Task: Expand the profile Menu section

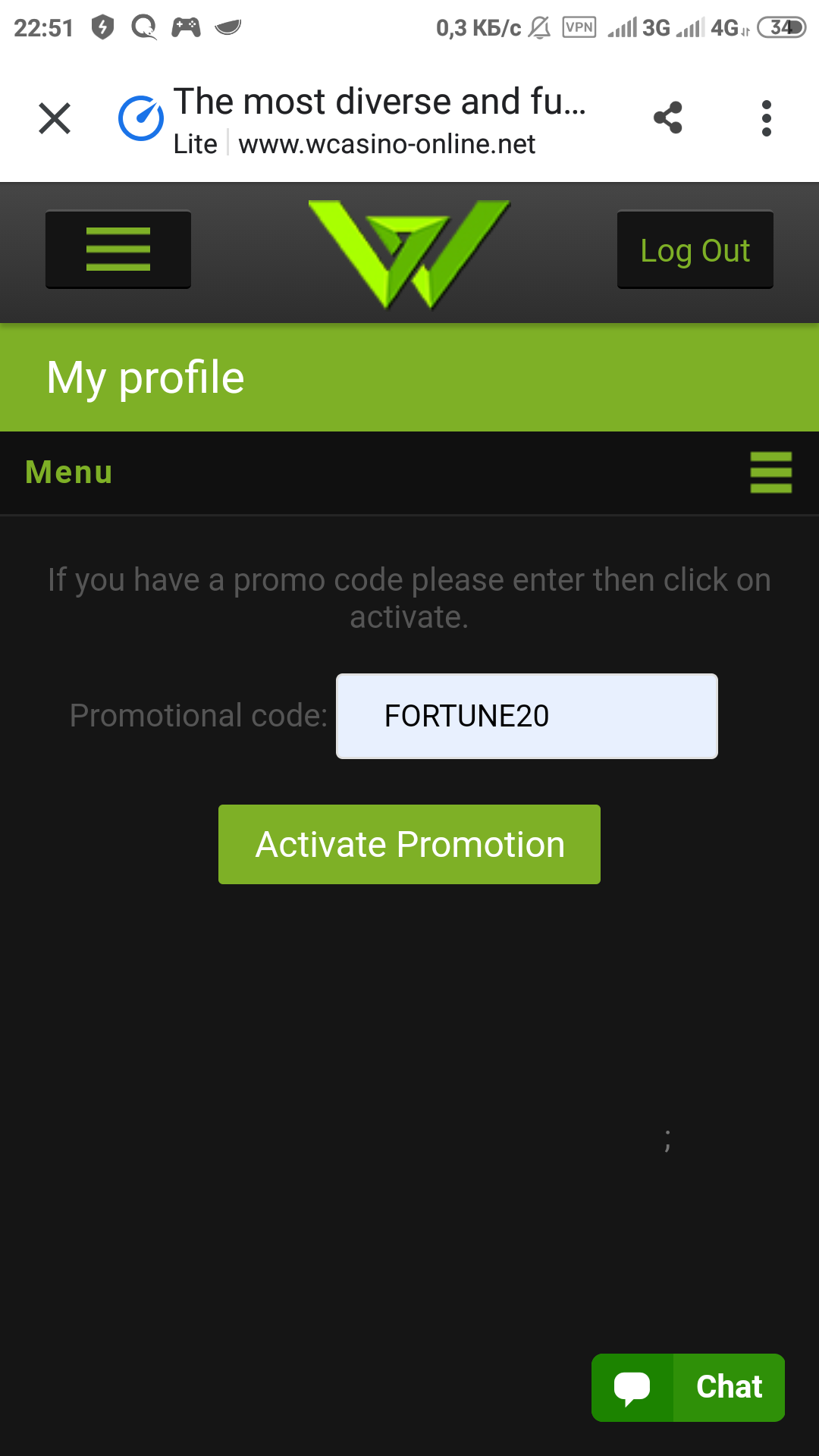Action: tap(770, 472)
